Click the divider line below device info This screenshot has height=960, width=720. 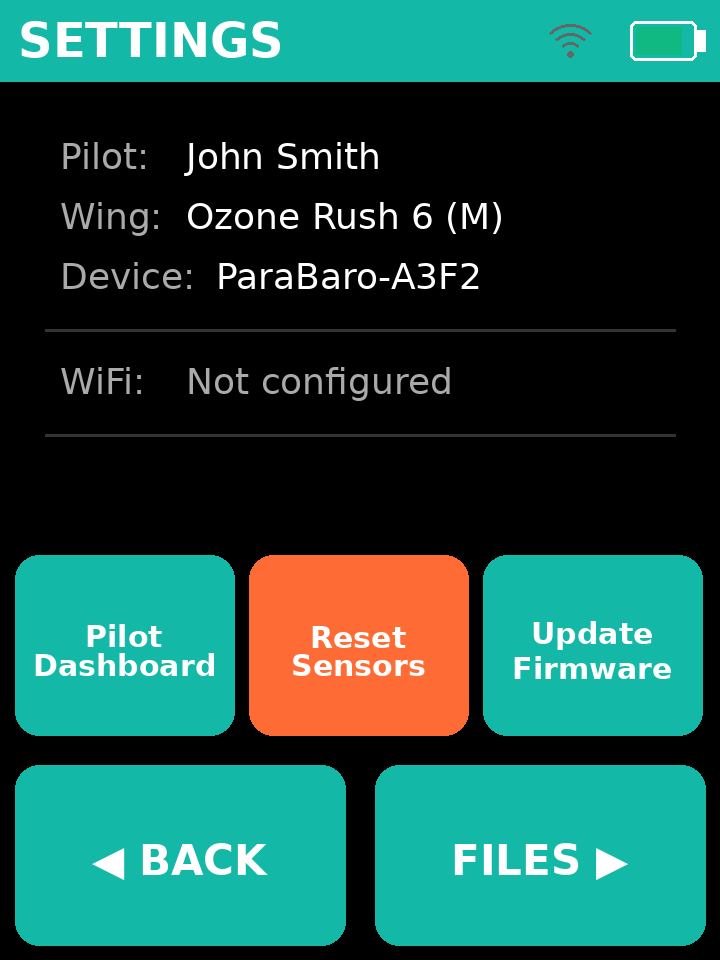point(360,328)
